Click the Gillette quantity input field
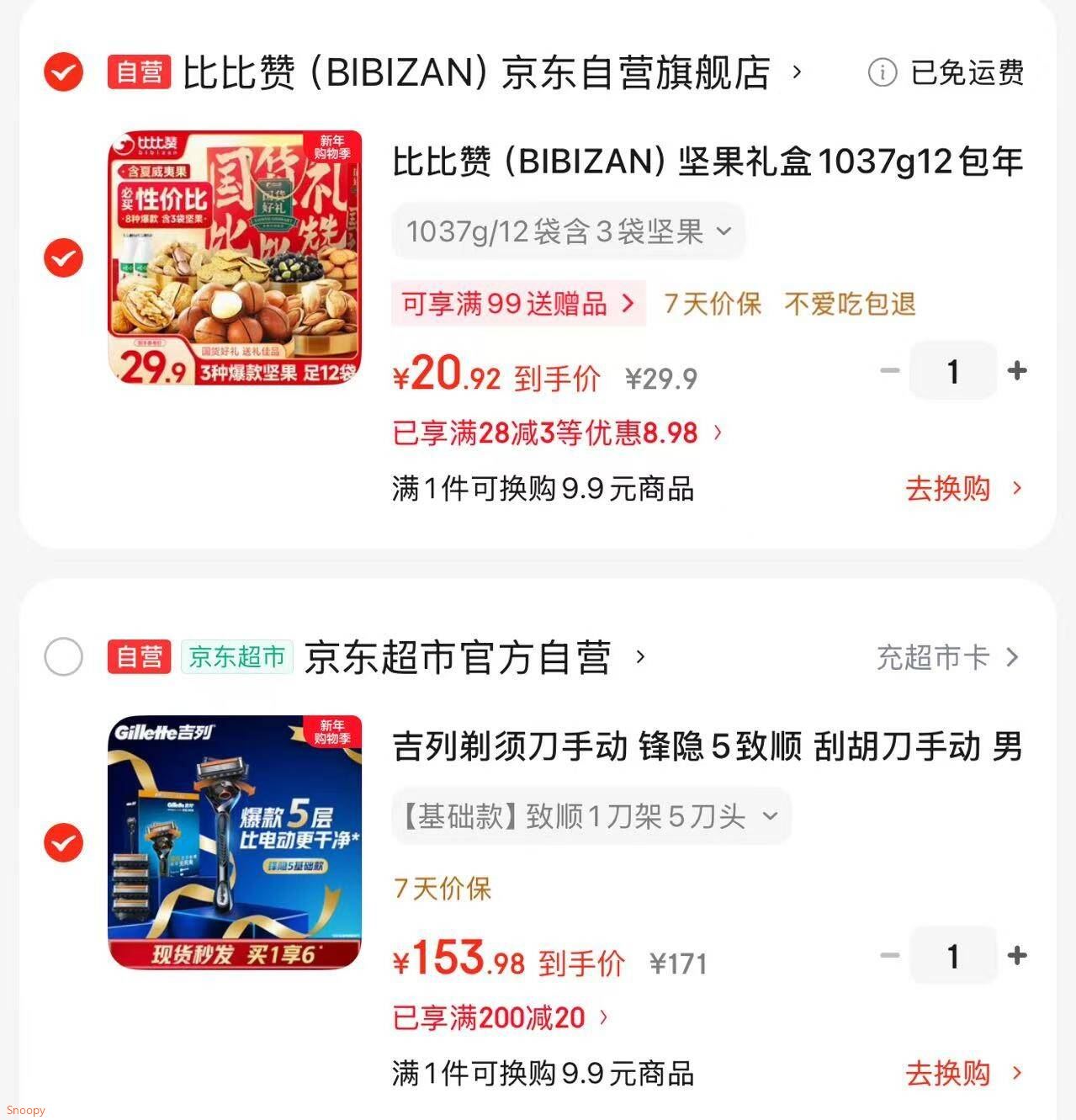This screenshot has height=1120, width=1076. [x=953, y=955]
